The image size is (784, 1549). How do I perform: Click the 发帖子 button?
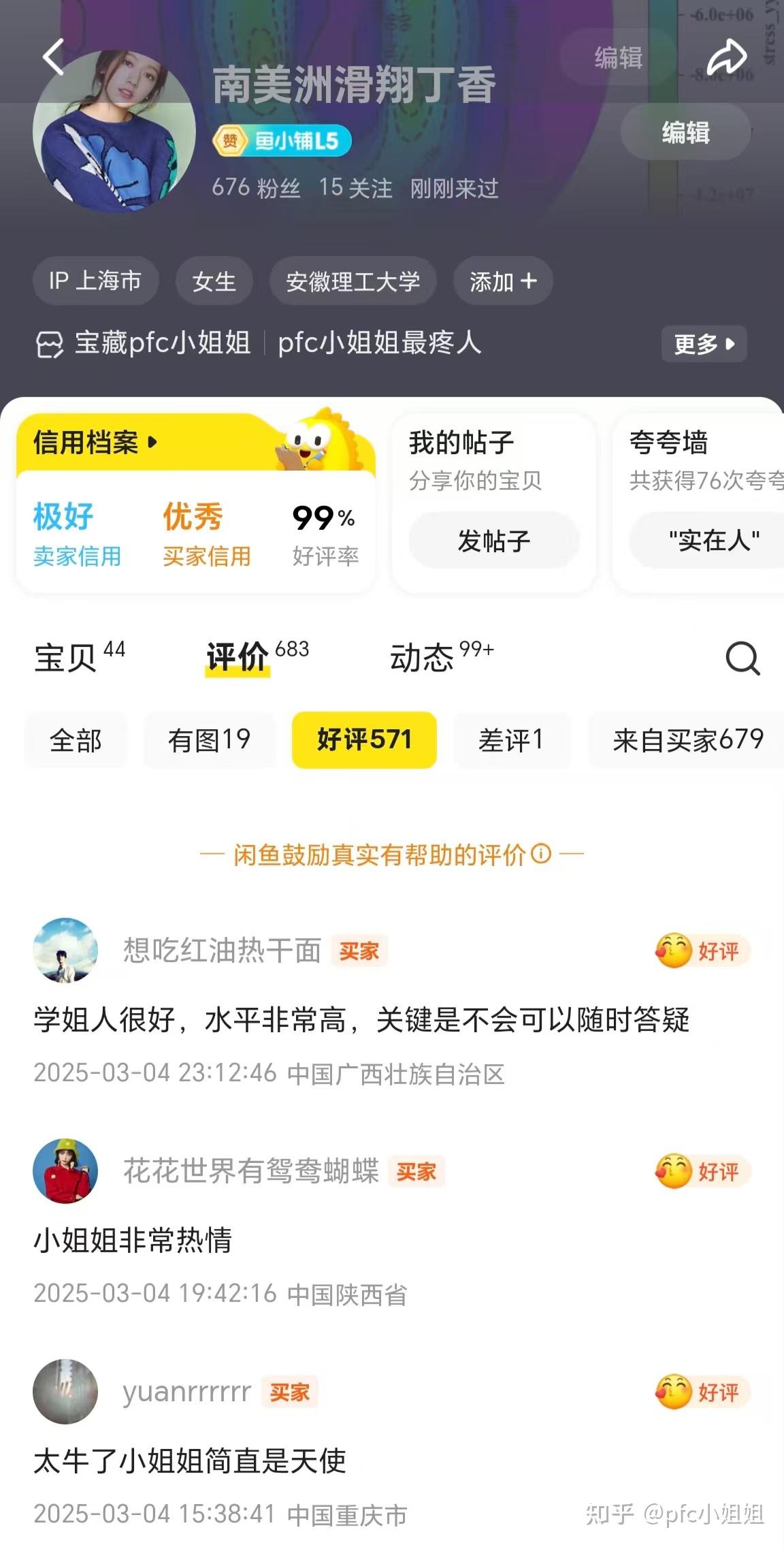coord(493,539)
